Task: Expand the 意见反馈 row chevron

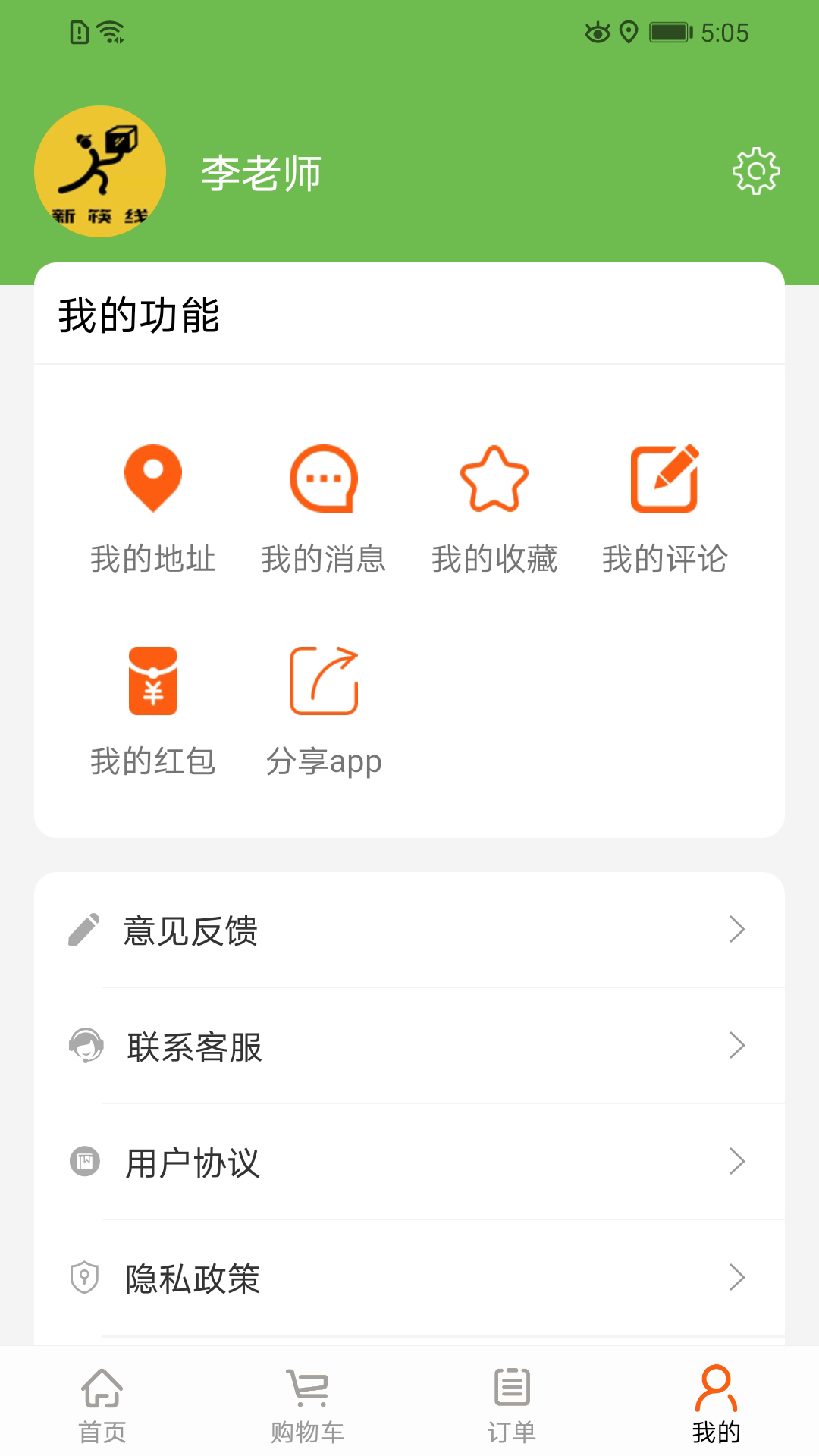Action: [736, 931]
